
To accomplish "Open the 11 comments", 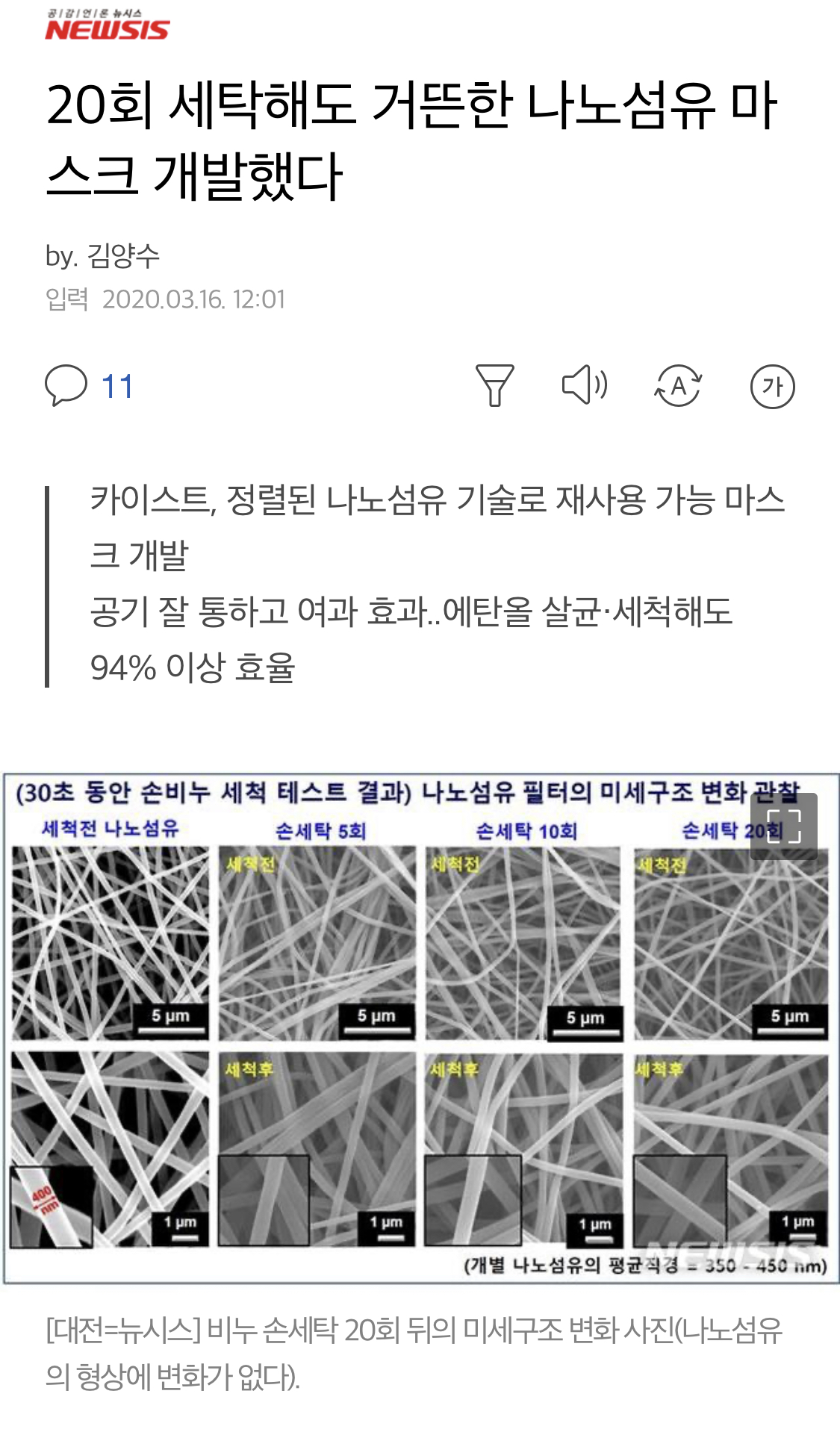I will pyautogui.click(x=90, y=386).
